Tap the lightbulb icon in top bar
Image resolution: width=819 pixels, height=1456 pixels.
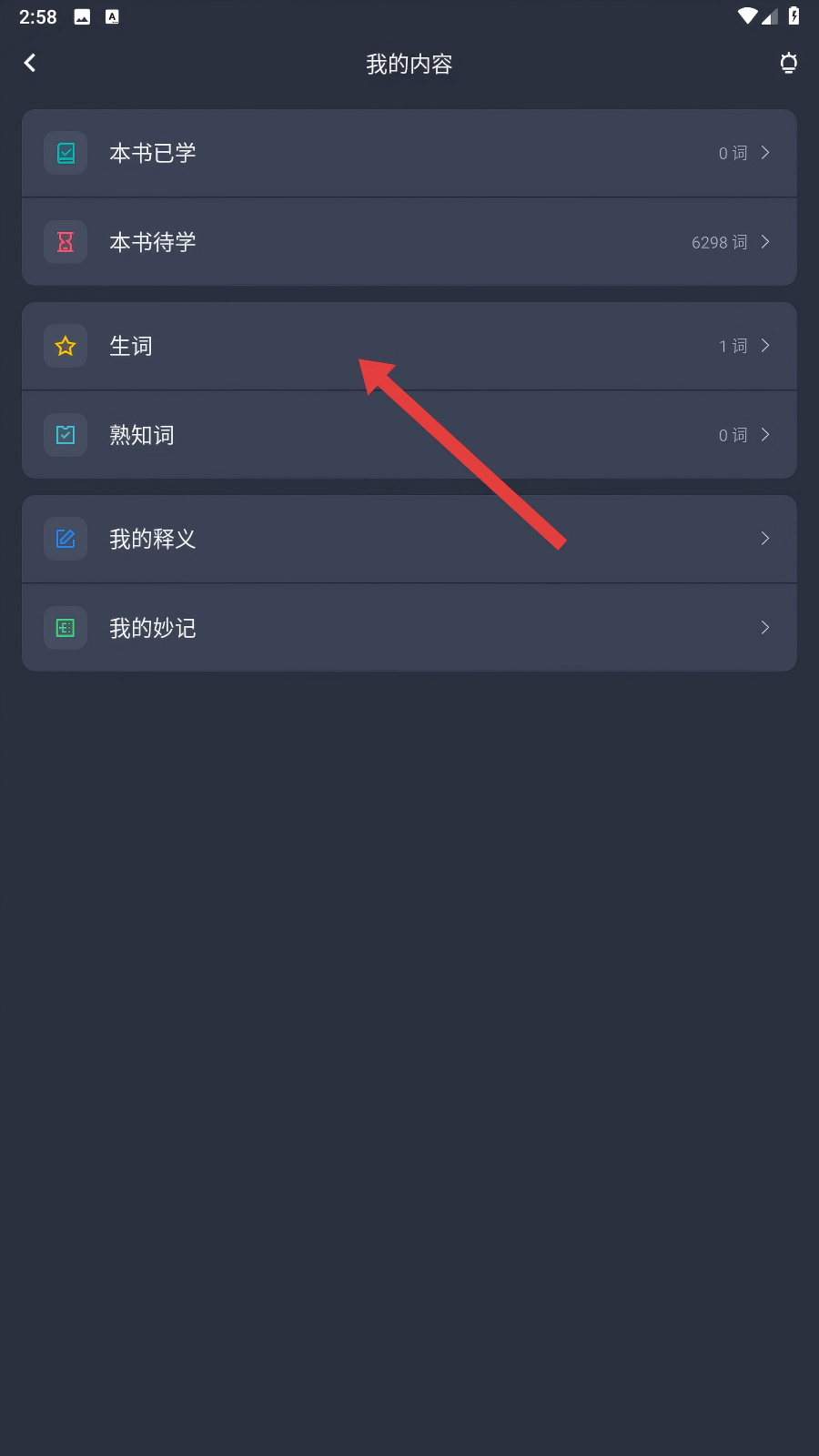788,63
